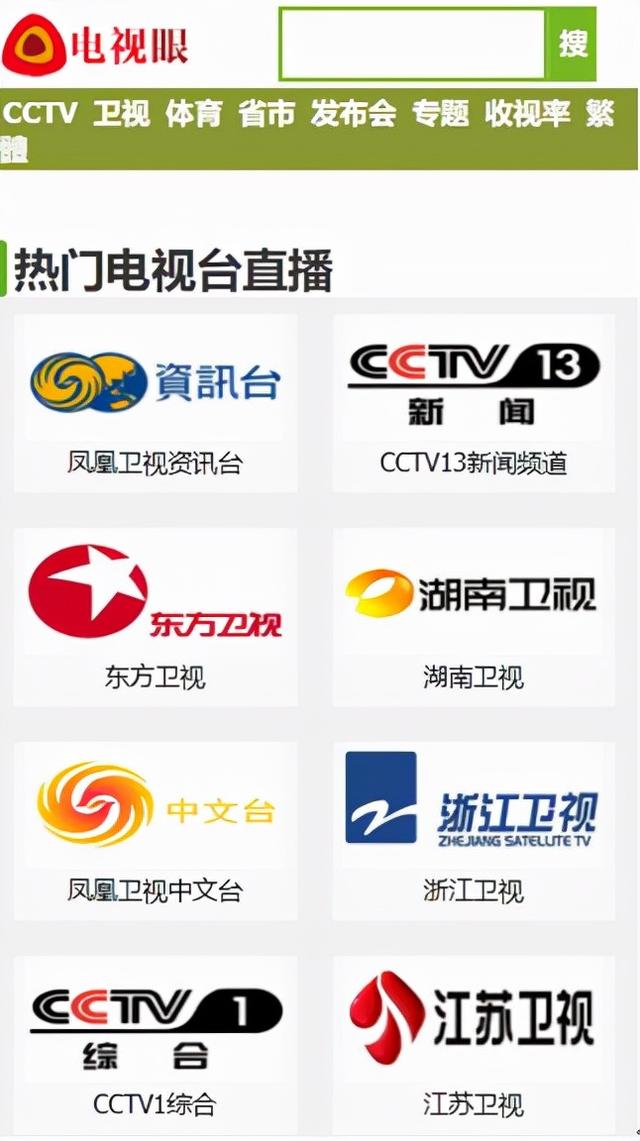View the 收视率 ratings page
The height and width of the screenshot is (1141, 640).
[527, 113]
